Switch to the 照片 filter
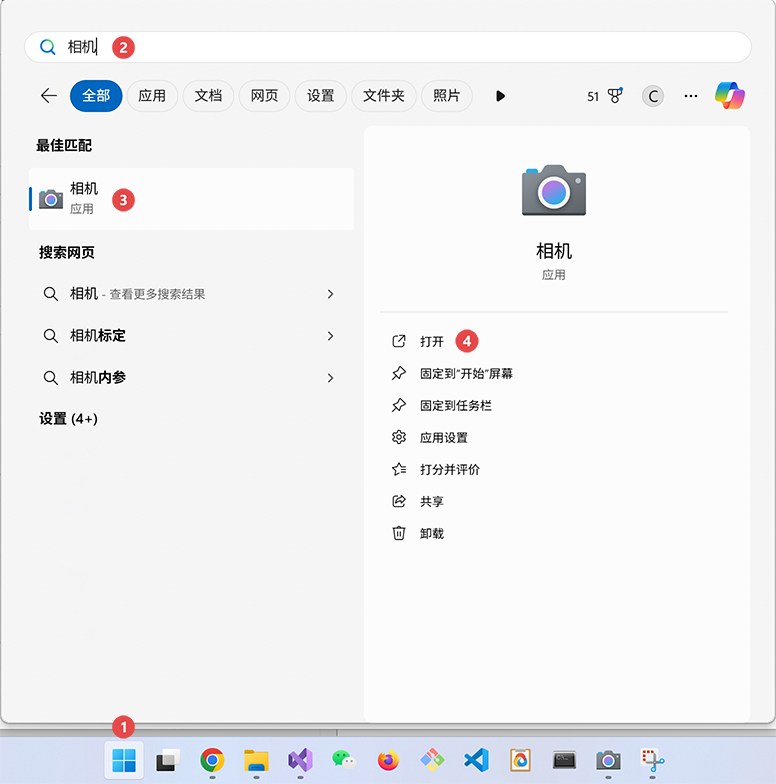Image resolution: width=776 pixels, height=784 pixels. (447, 96)
